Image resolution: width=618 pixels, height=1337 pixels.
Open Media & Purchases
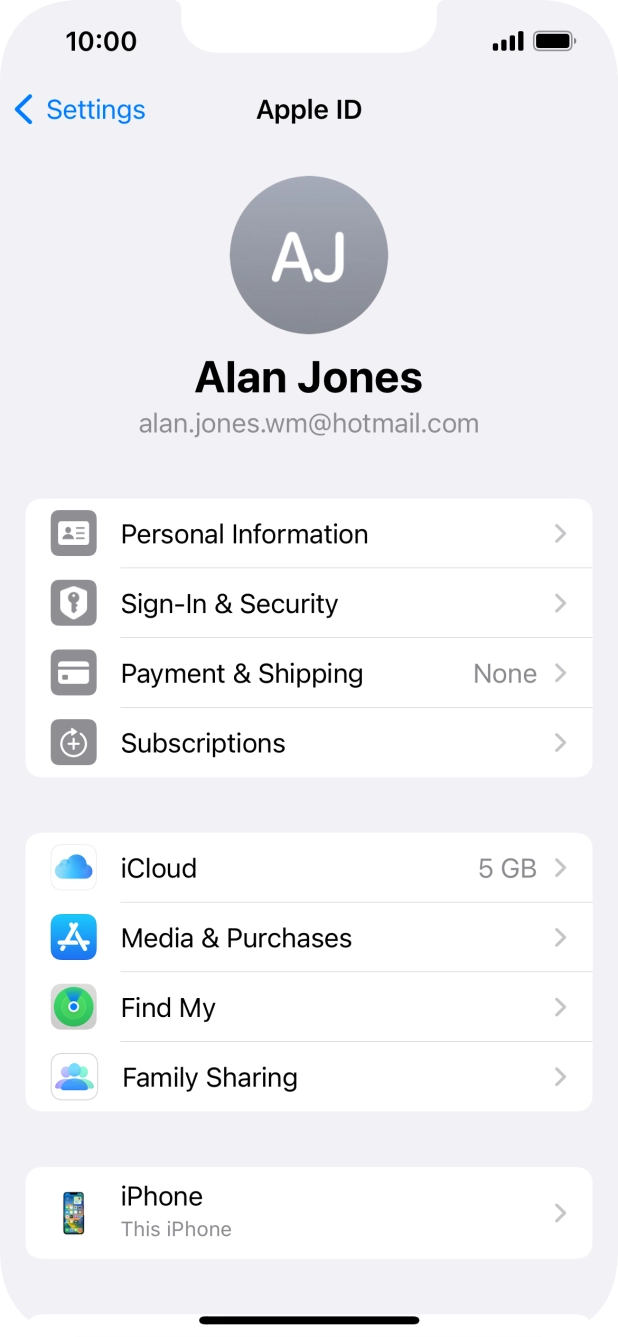308,938
